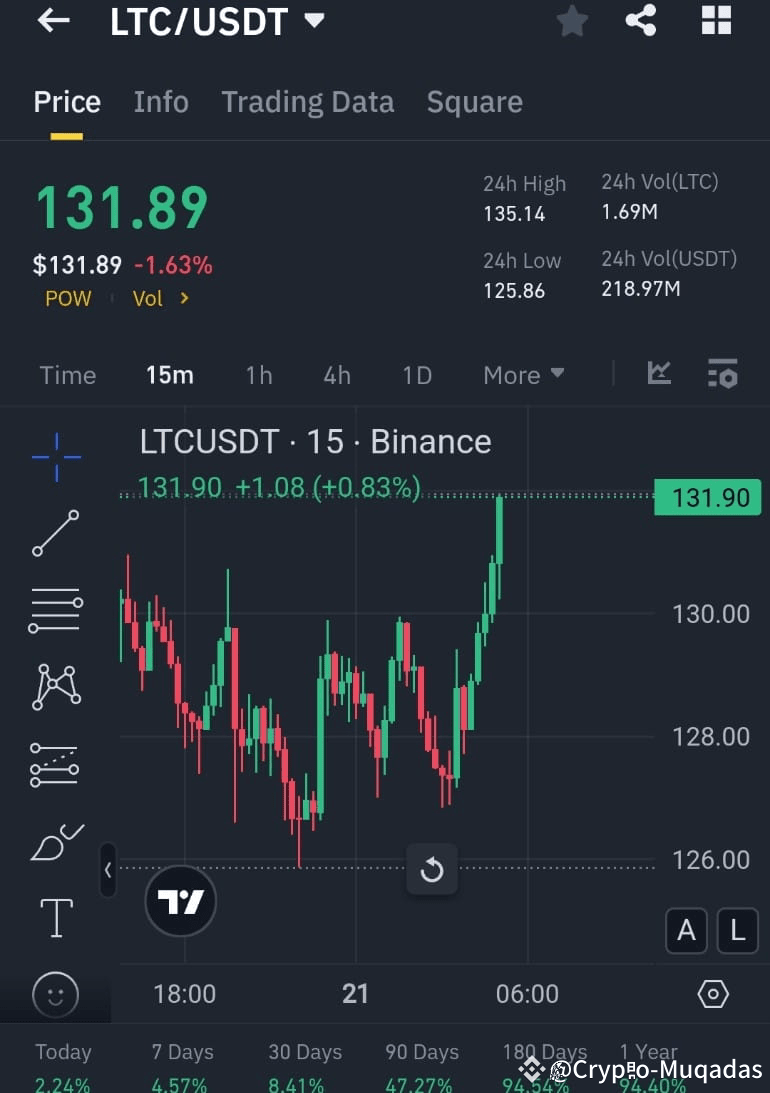Collapse the drawing tools sidebar

[x=108, y=870]
